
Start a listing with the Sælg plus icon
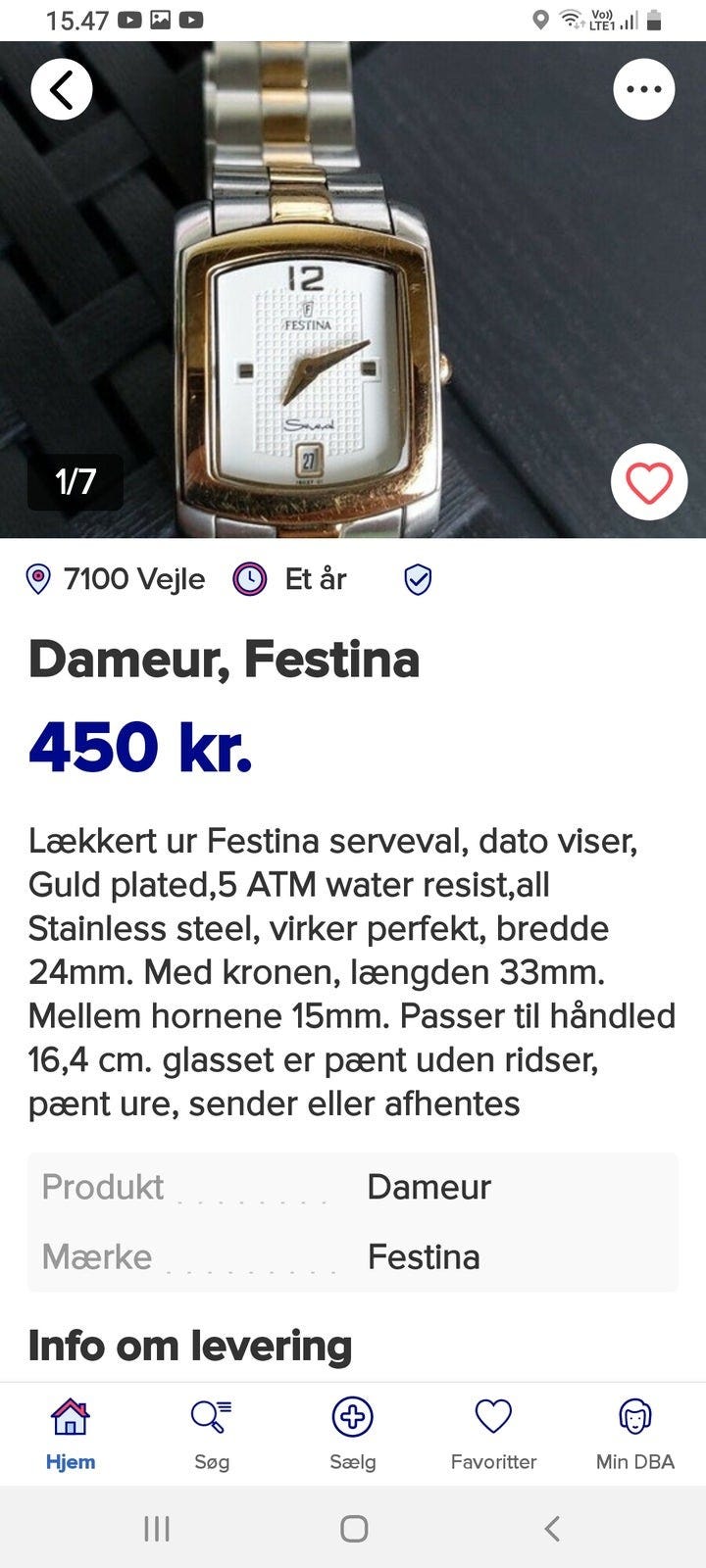click(353, 1416)
